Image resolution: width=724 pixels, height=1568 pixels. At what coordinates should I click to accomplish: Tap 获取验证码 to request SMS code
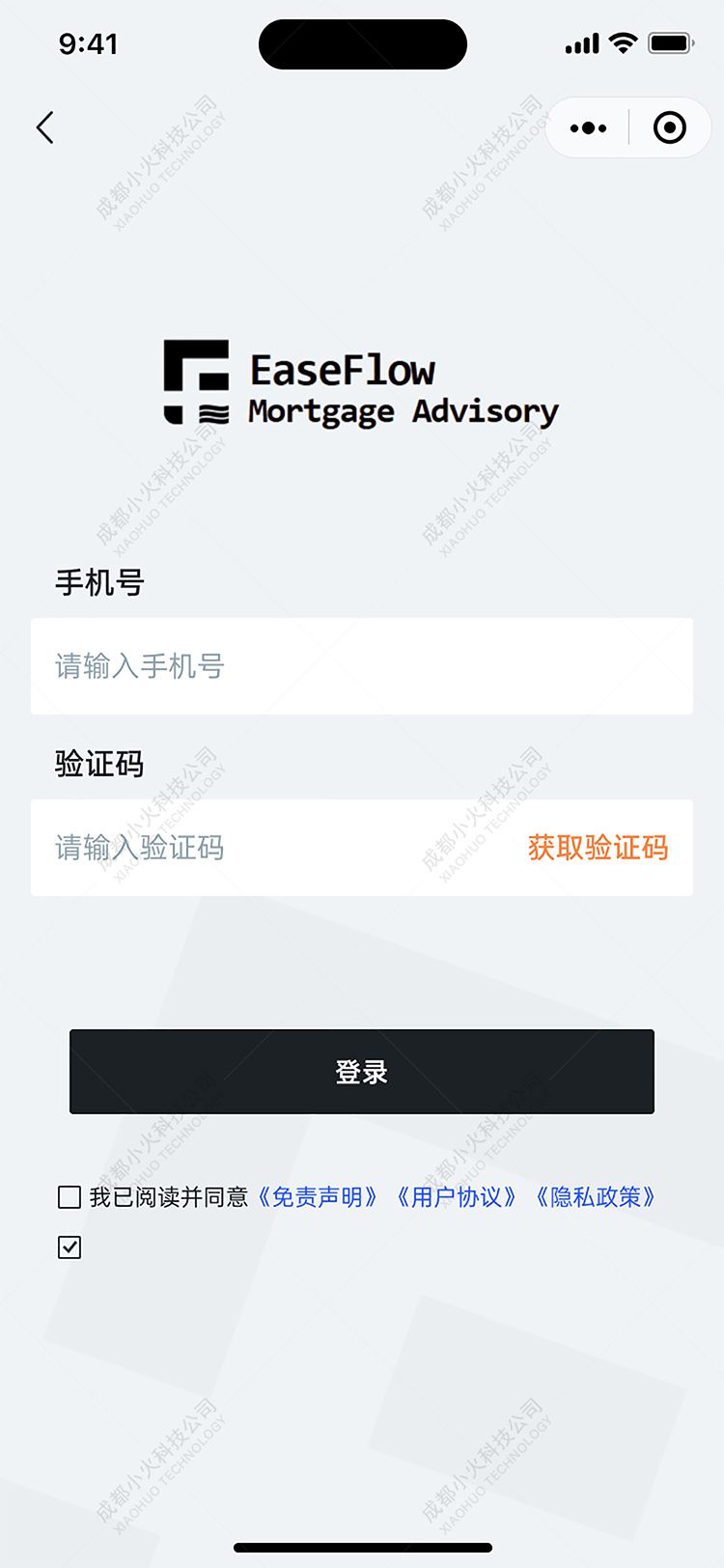(x=597, y=848)
